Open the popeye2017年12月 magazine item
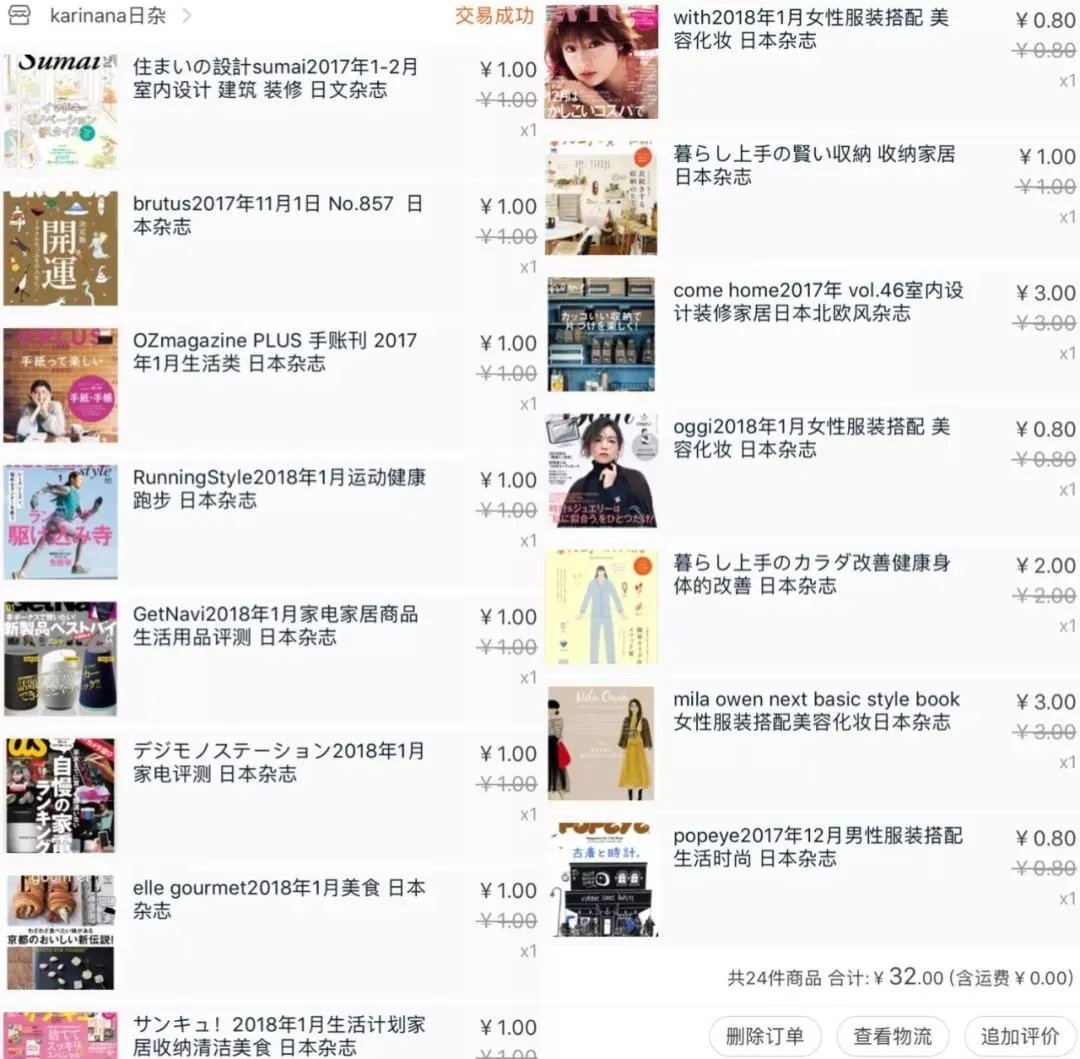Image resolution: width=1080 pixels, height=1059 pixels. pos(817,846)
